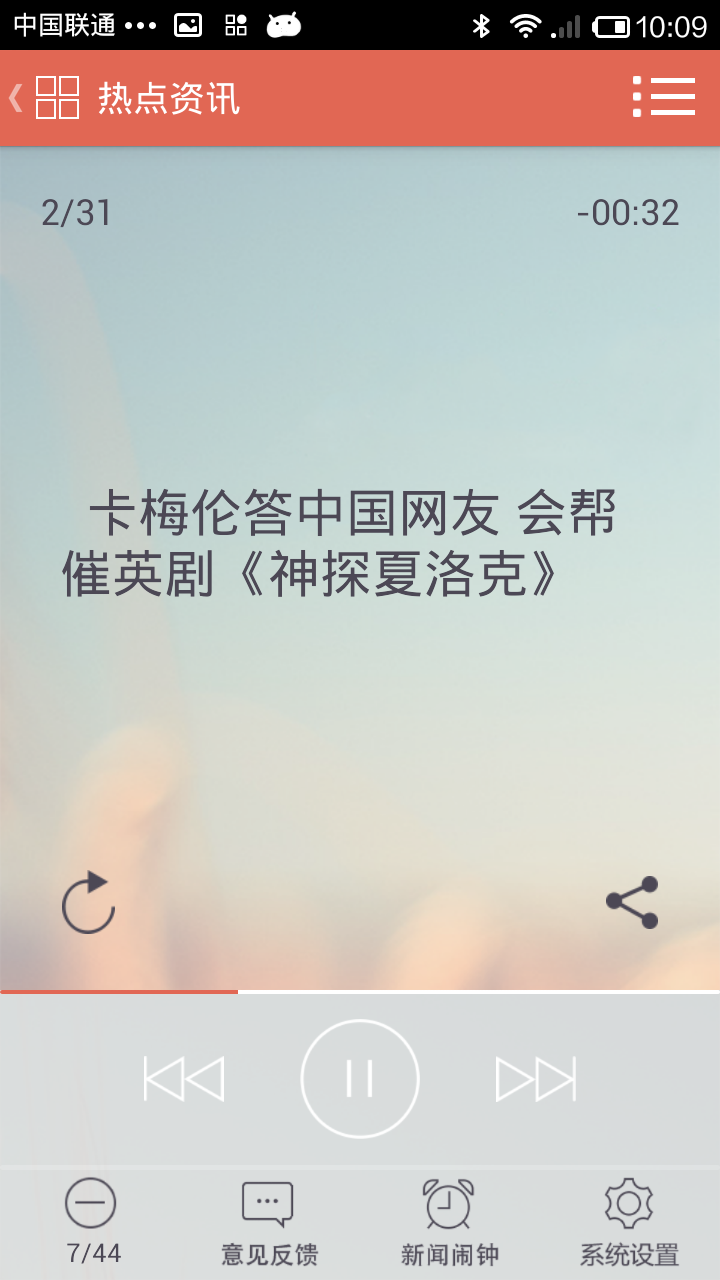
Task: Seek within the playback progress bar
Action: coord(360,991)
